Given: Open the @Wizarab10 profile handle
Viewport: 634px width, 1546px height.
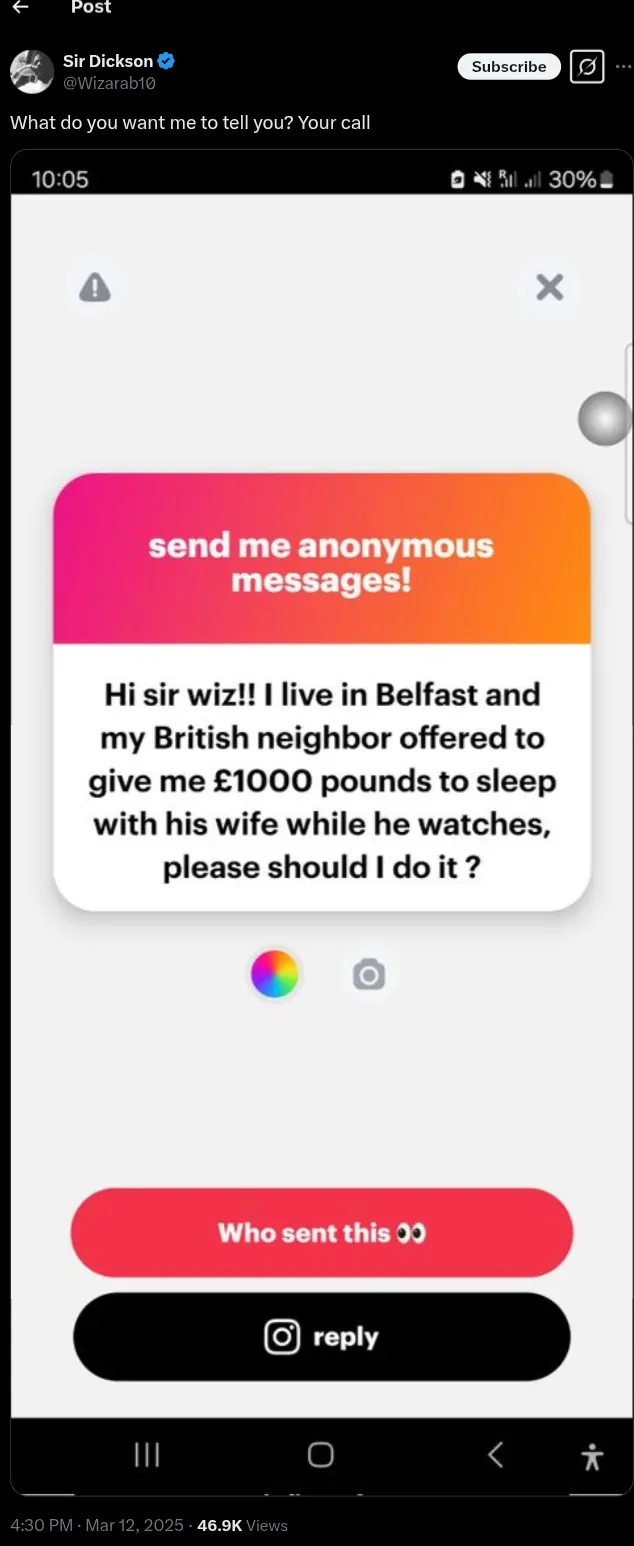Looking at the screenshot, I should 109,84.
